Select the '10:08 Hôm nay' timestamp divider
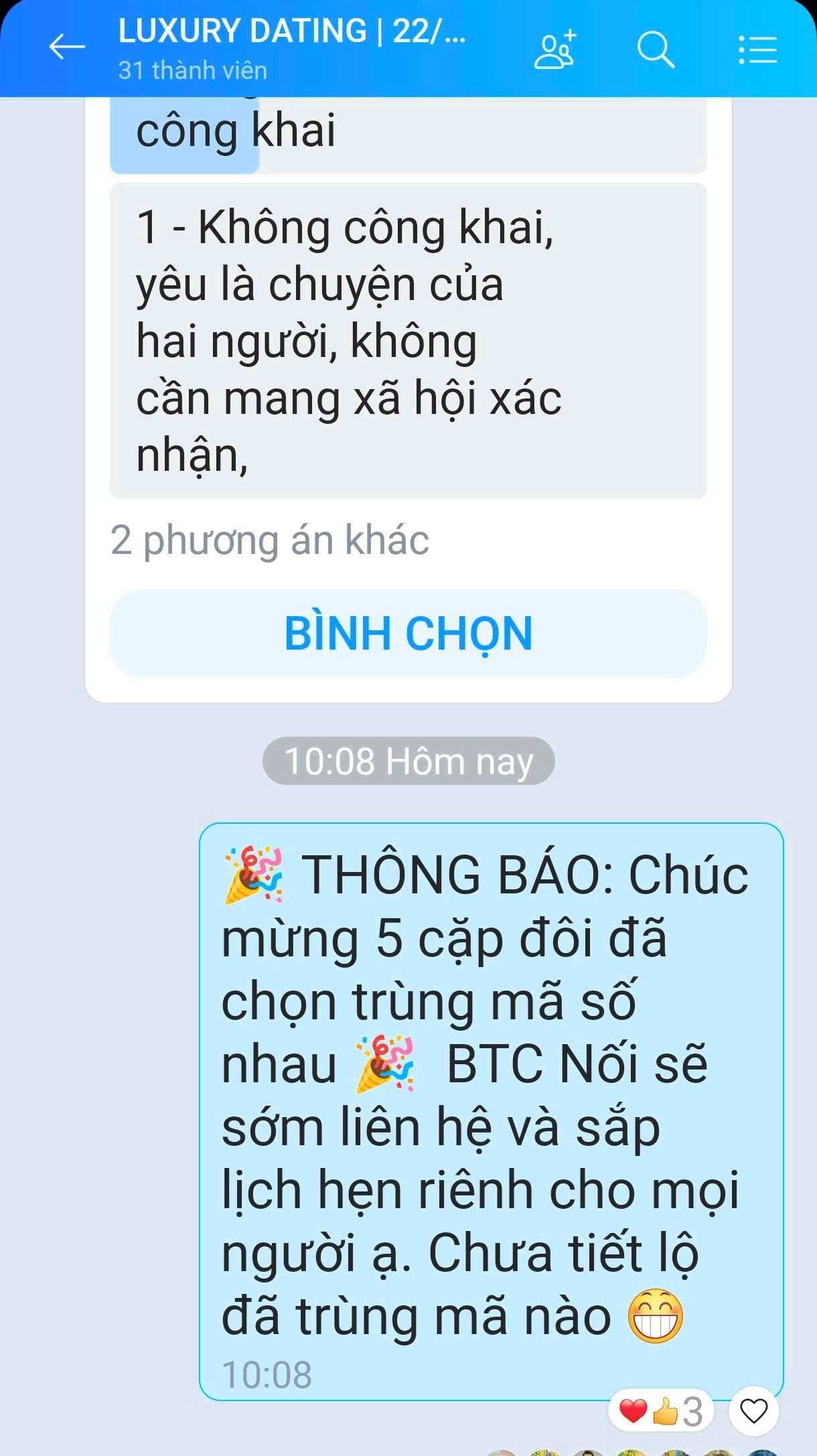This screenshot has width=817, height=1456. point(408,759)
